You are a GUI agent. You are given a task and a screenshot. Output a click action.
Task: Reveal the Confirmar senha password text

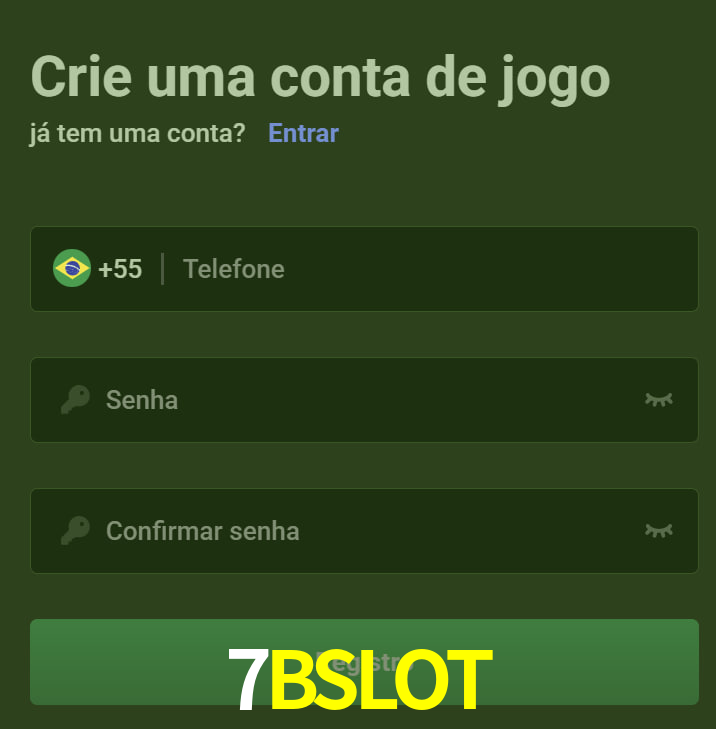click(658, 531)
